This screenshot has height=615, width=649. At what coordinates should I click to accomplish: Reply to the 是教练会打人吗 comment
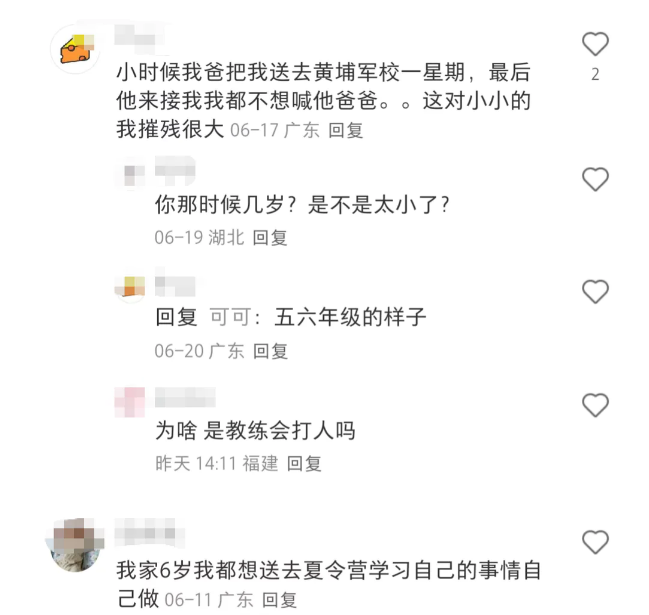(304, 464)
